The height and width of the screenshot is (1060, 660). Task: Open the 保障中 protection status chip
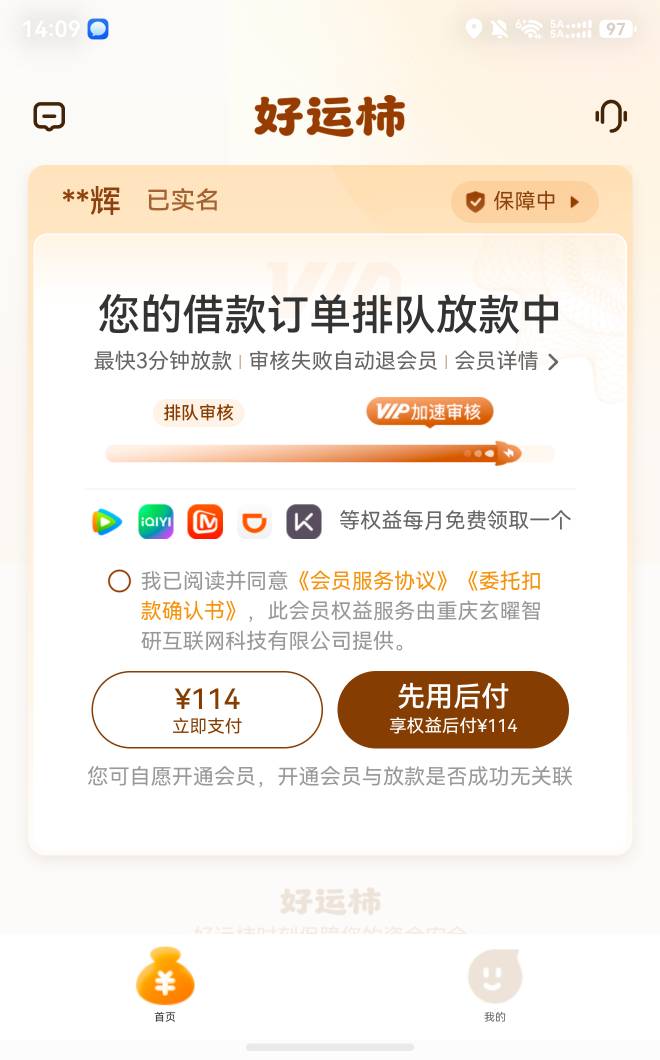point(525,201)
